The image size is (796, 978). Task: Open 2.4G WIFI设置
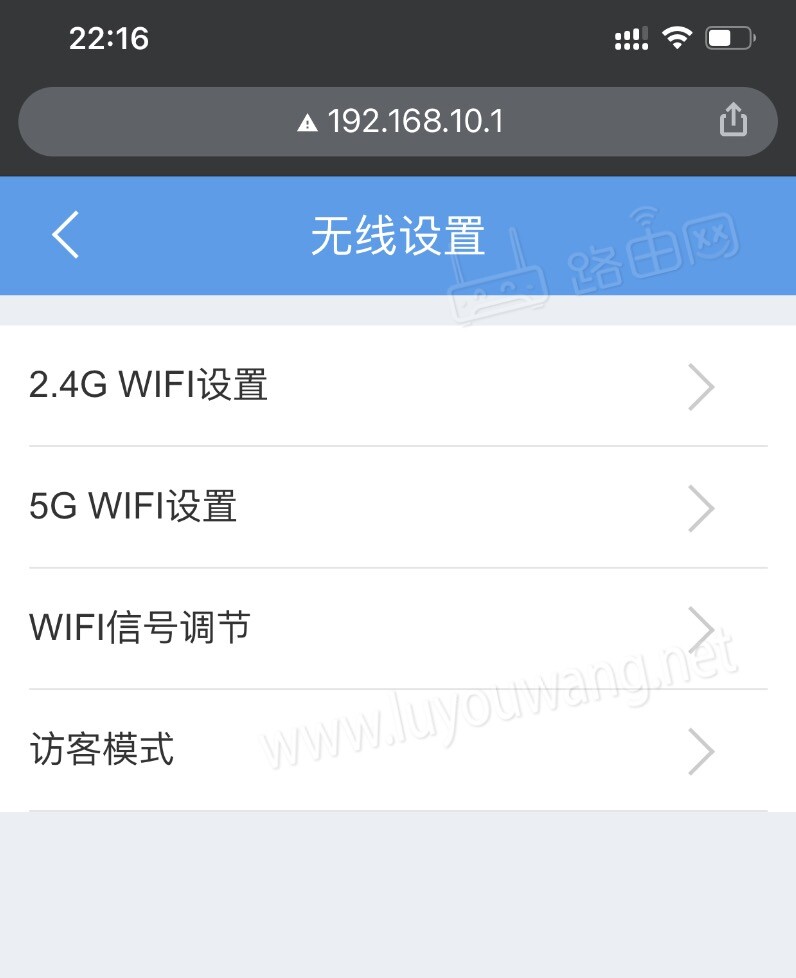click(398, 386)
